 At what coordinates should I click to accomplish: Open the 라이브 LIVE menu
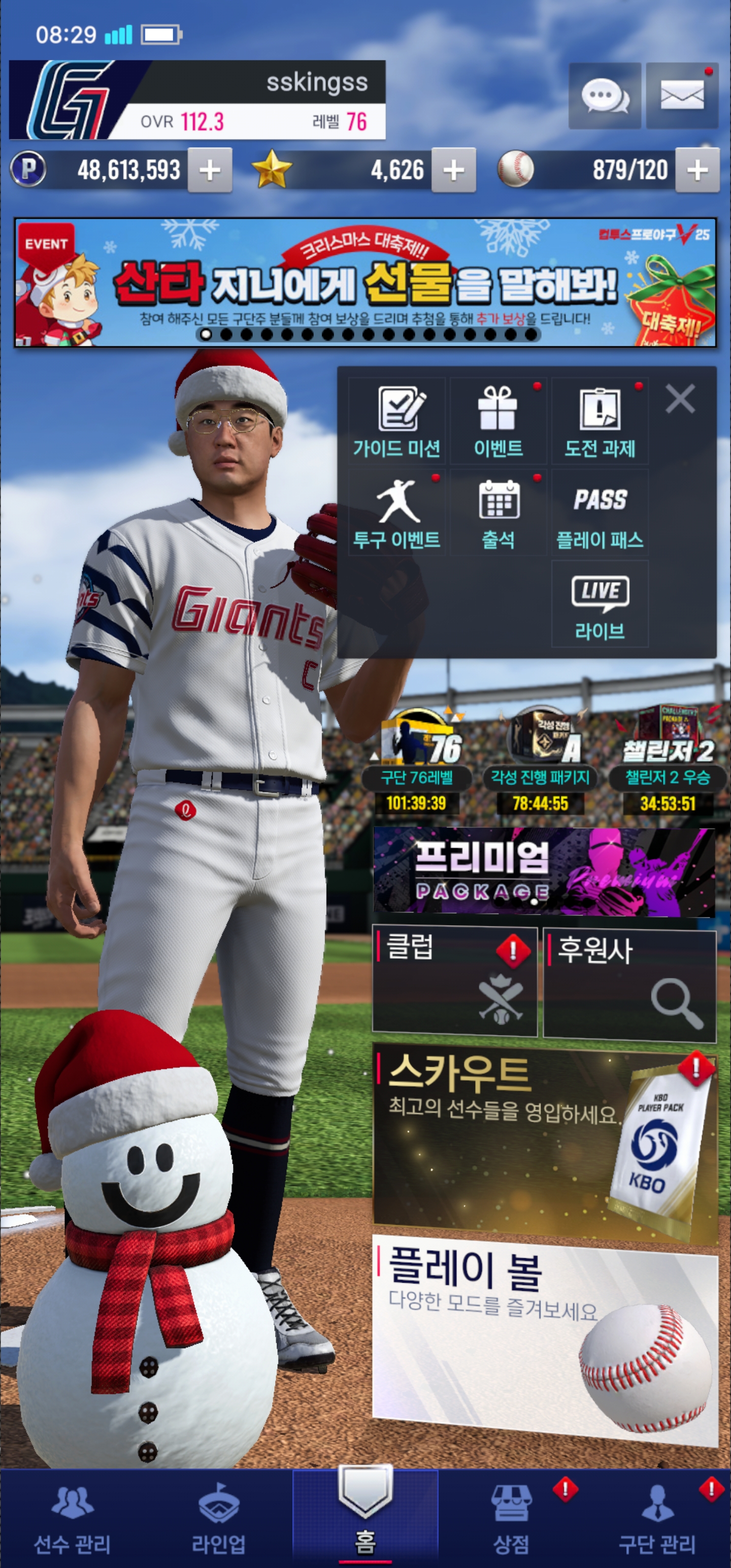pyautogui.click(x=600, y=604)
